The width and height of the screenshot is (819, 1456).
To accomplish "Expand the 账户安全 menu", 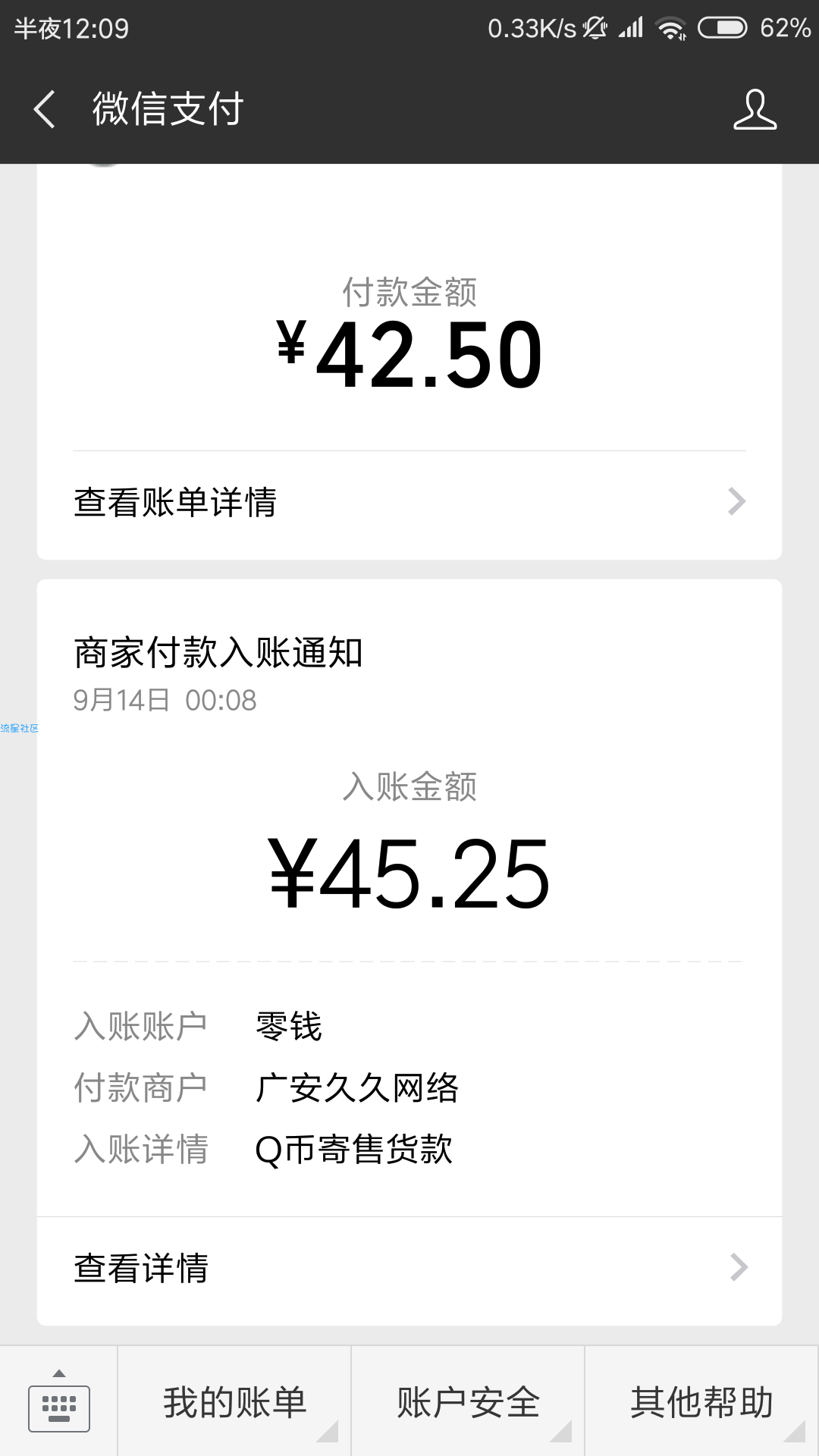I will [x=468, y=1401].
